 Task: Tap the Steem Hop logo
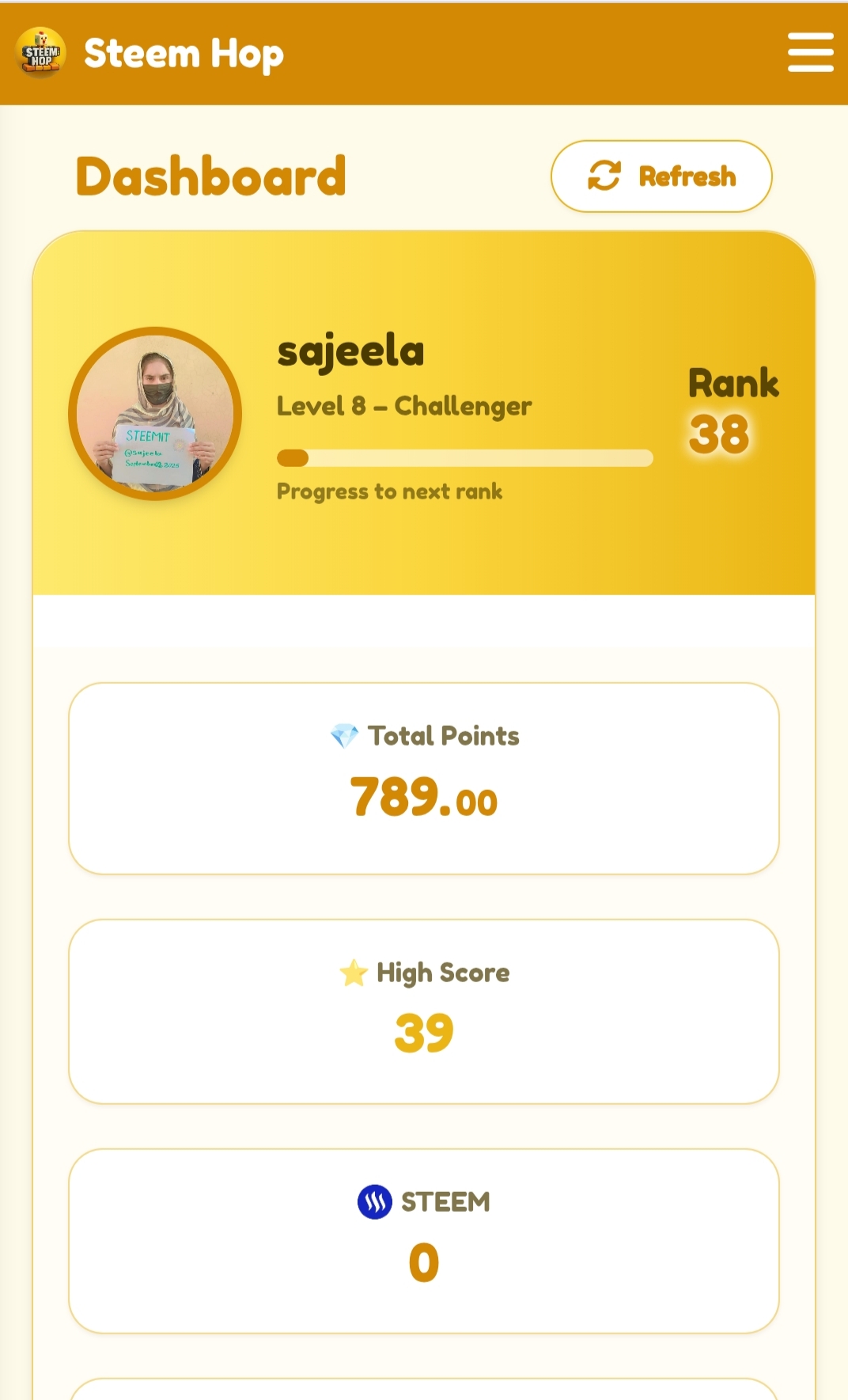tap(41, 53)
